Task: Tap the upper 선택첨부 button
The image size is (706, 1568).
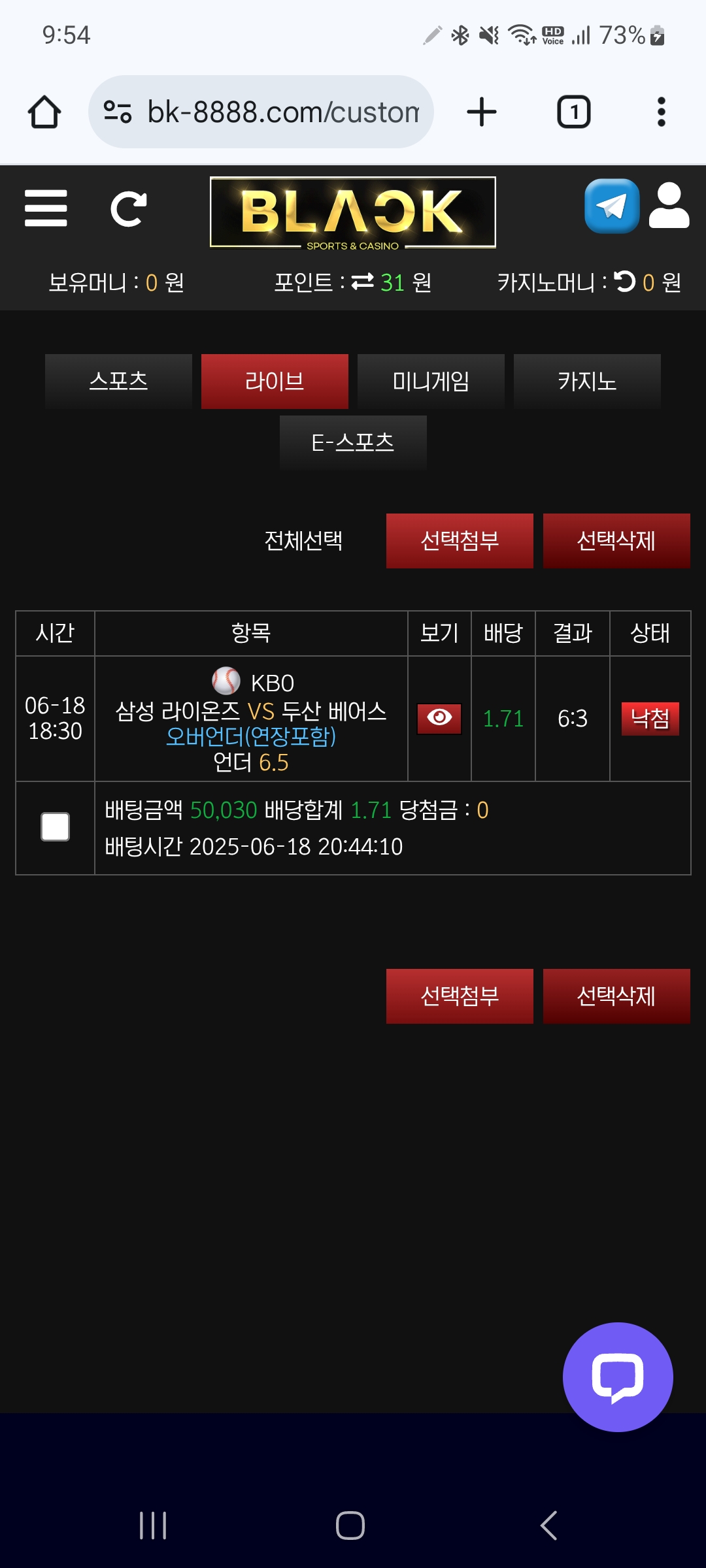Action: [460, 541]
